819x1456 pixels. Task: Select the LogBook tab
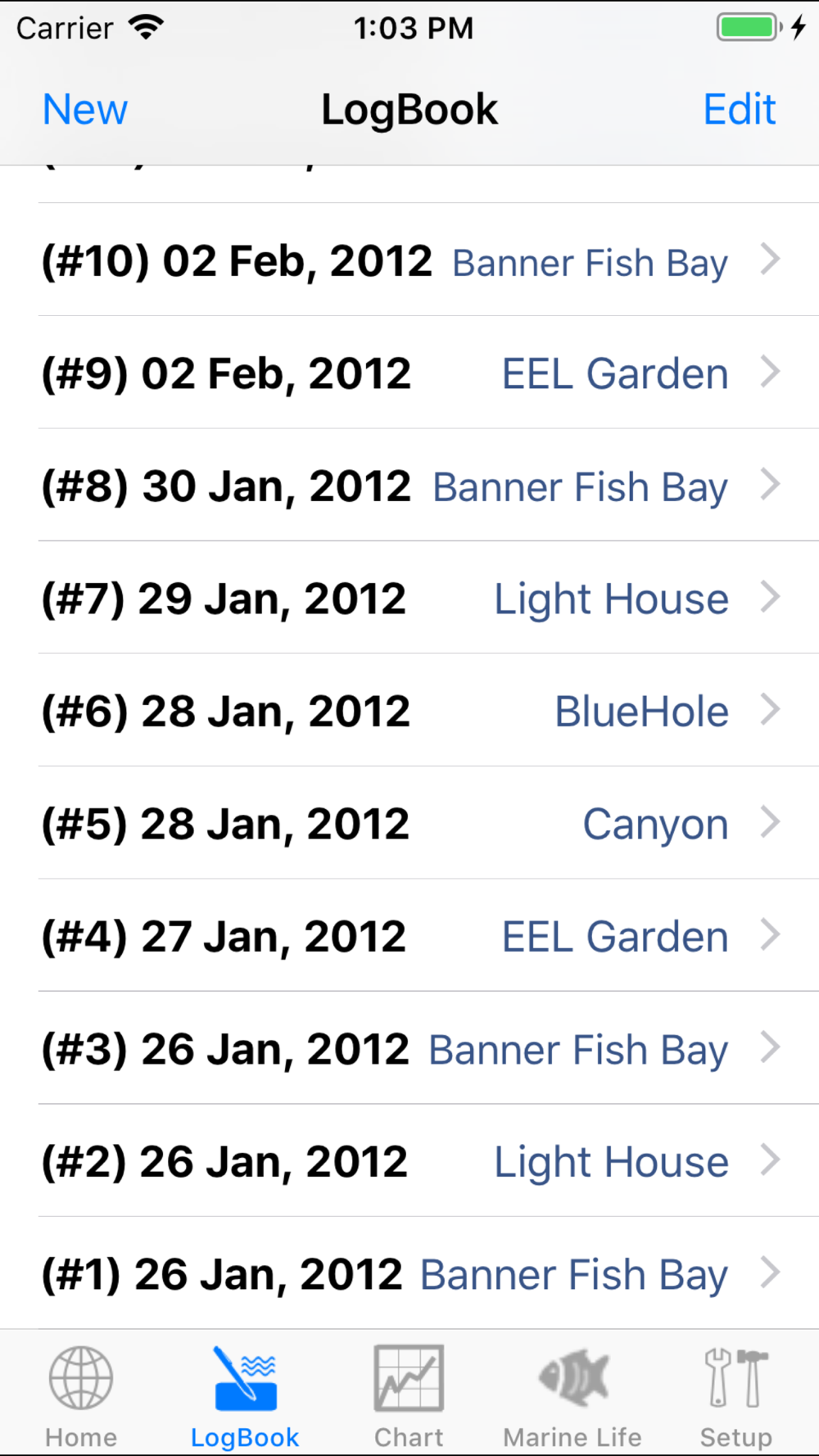(245, 1395)
